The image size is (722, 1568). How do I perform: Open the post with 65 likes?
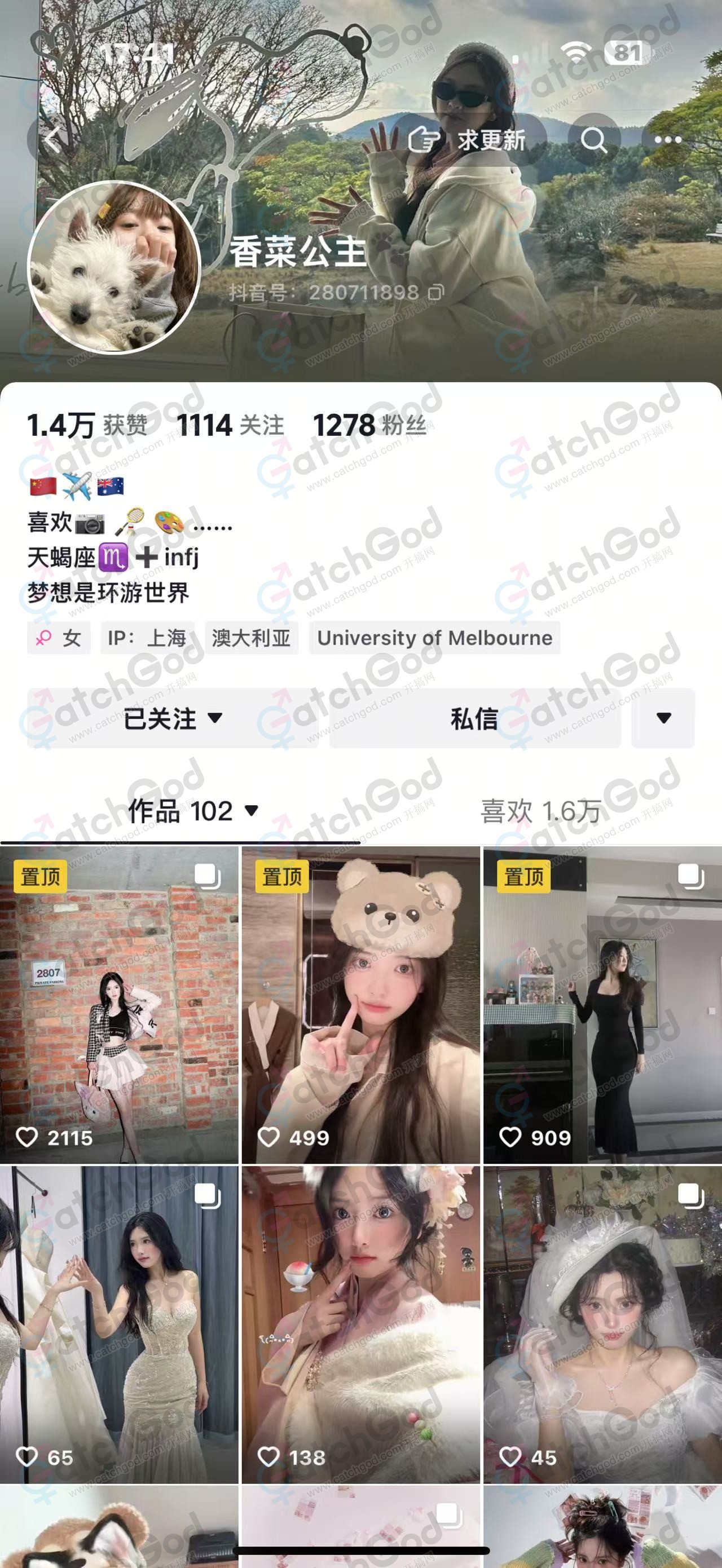(x=118, y=1324)
